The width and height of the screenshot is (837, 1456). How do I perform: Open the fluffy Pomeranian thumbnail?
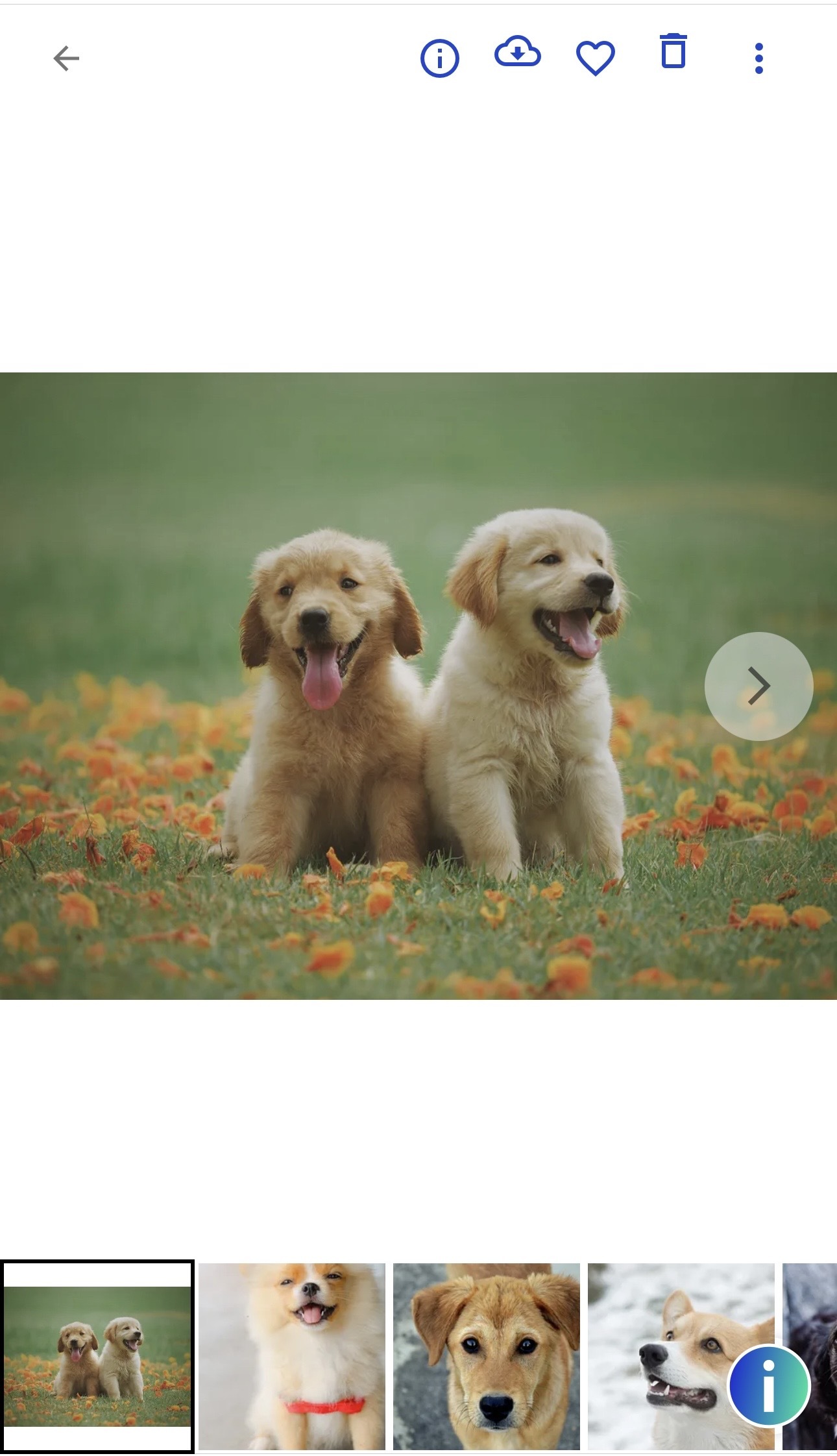[292, 1356]
